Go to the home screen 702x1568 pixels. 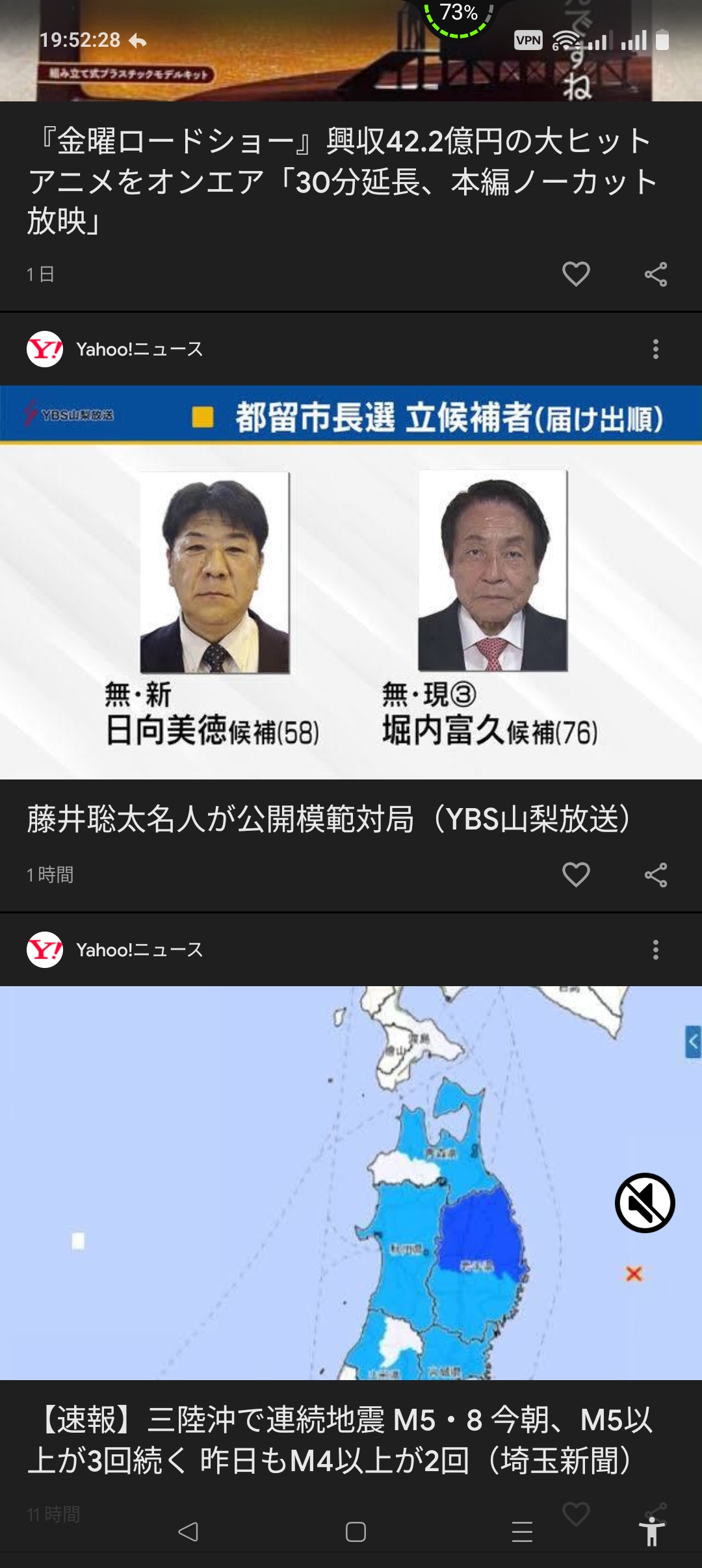click(356, 1532)
